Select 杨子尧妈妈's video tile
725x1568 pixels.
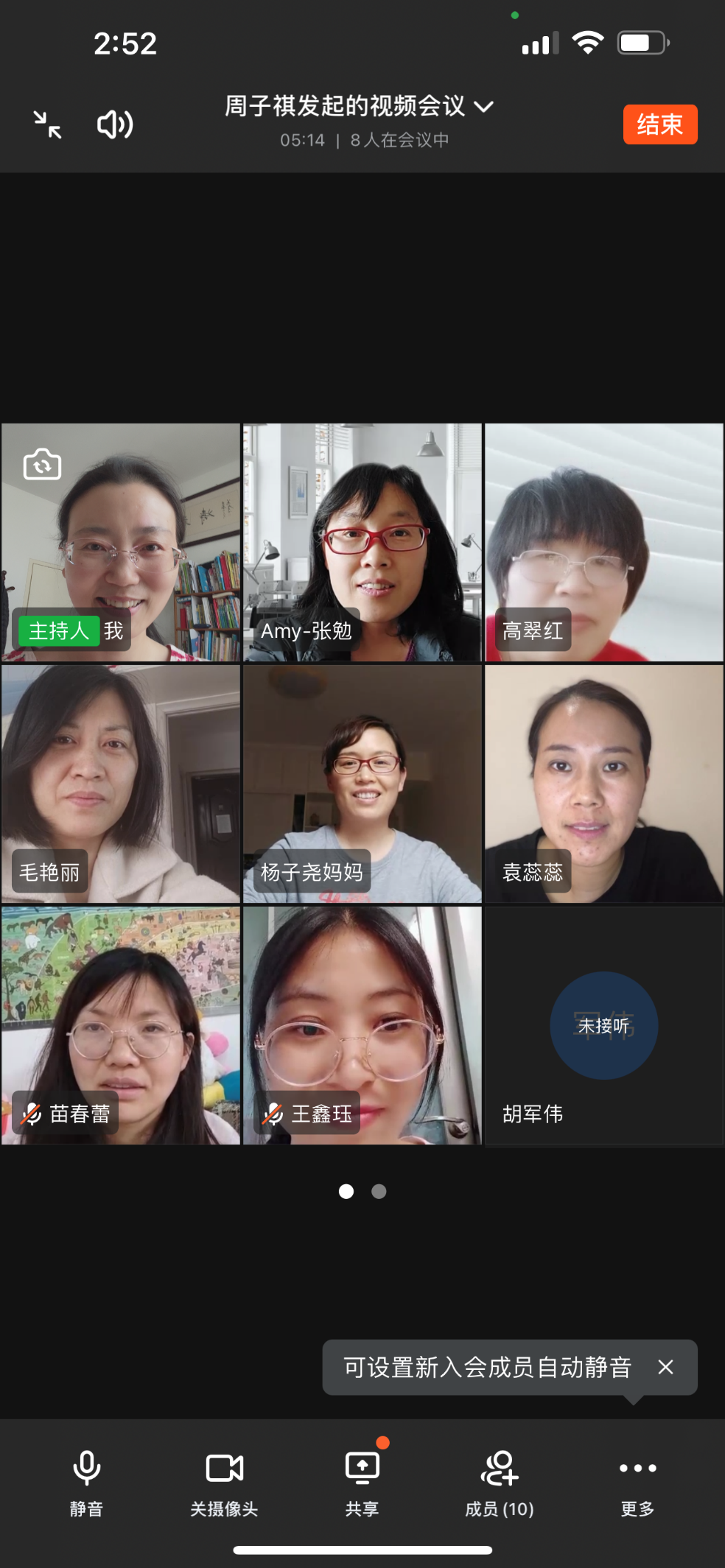point(362,784)
